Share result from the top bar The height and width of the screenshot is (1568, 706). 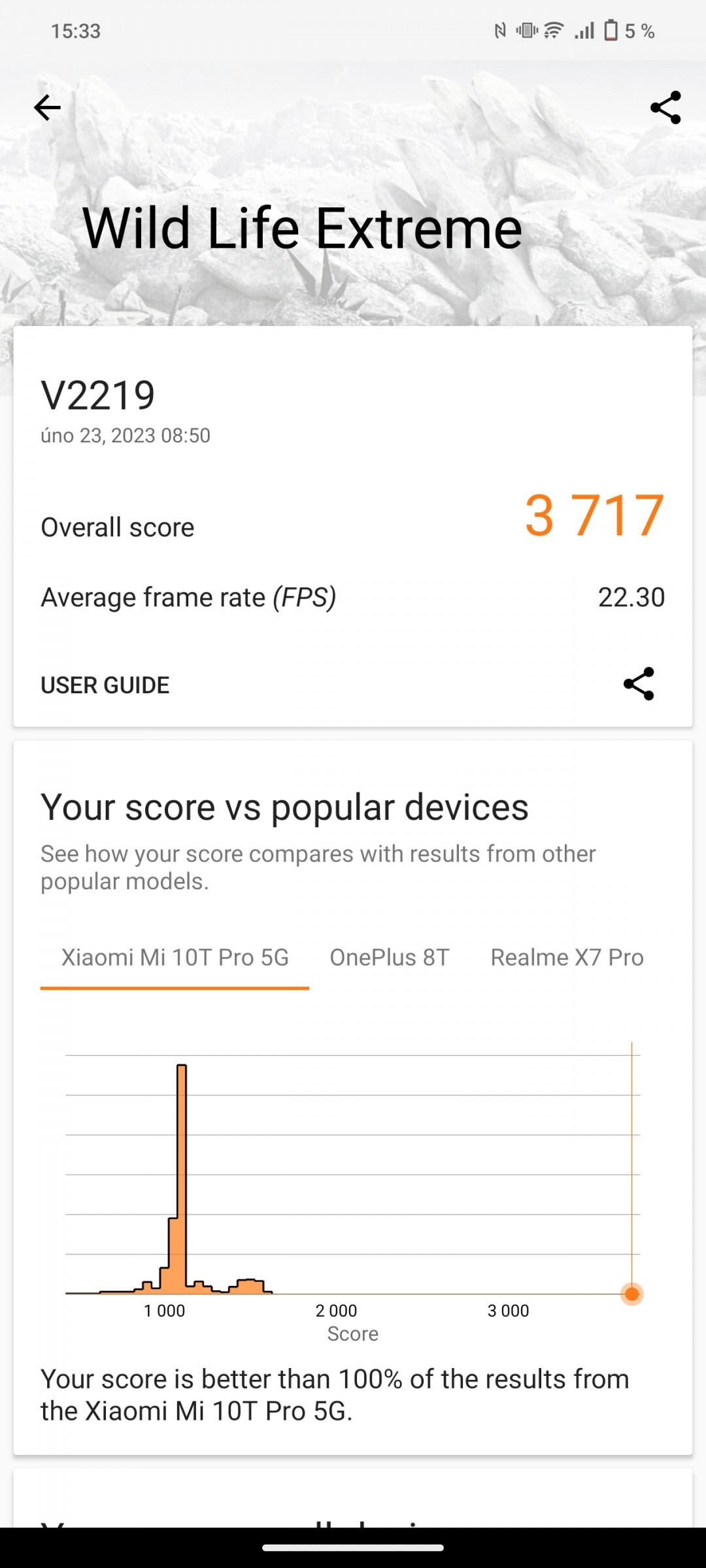665,108
